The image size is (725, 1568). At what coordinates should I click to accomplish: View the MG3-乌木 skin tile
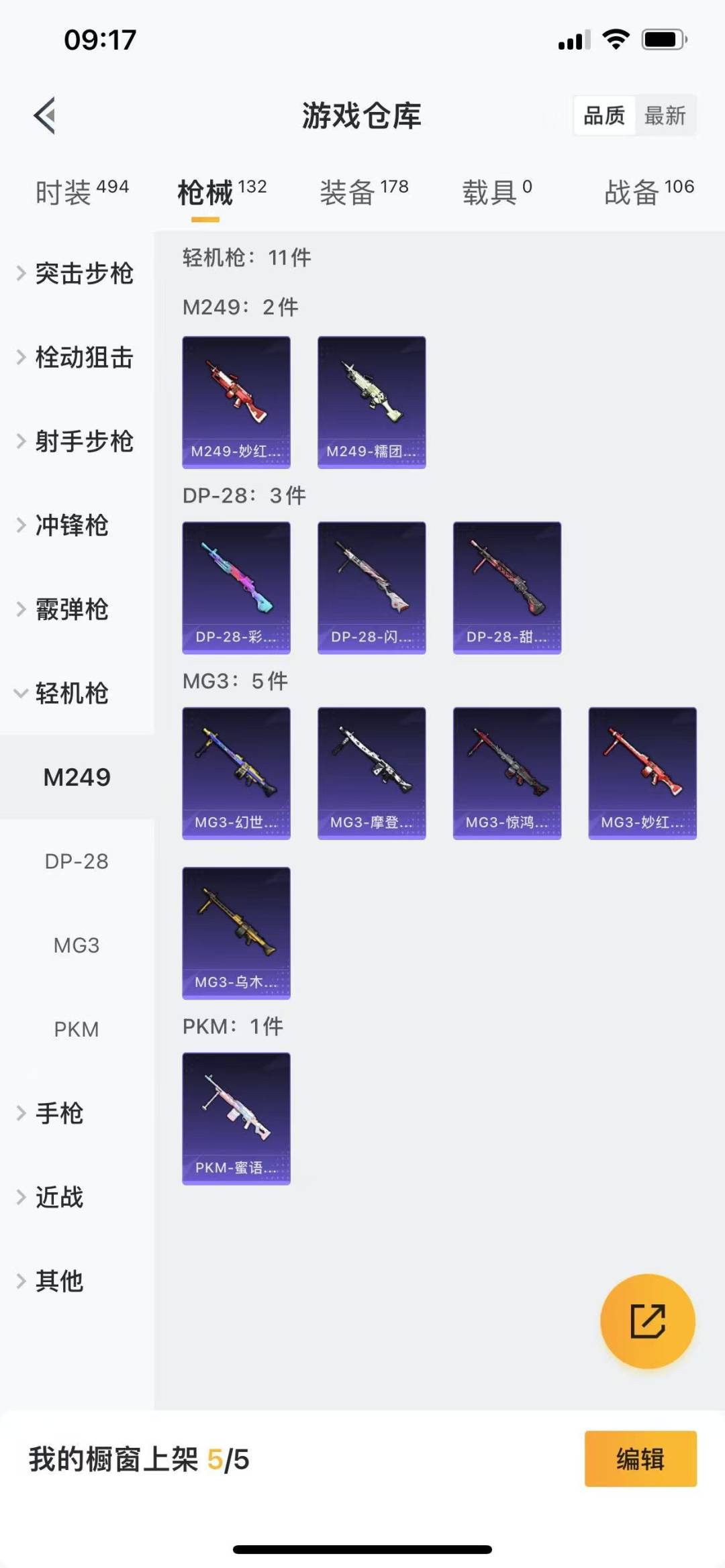coord(236,933)
